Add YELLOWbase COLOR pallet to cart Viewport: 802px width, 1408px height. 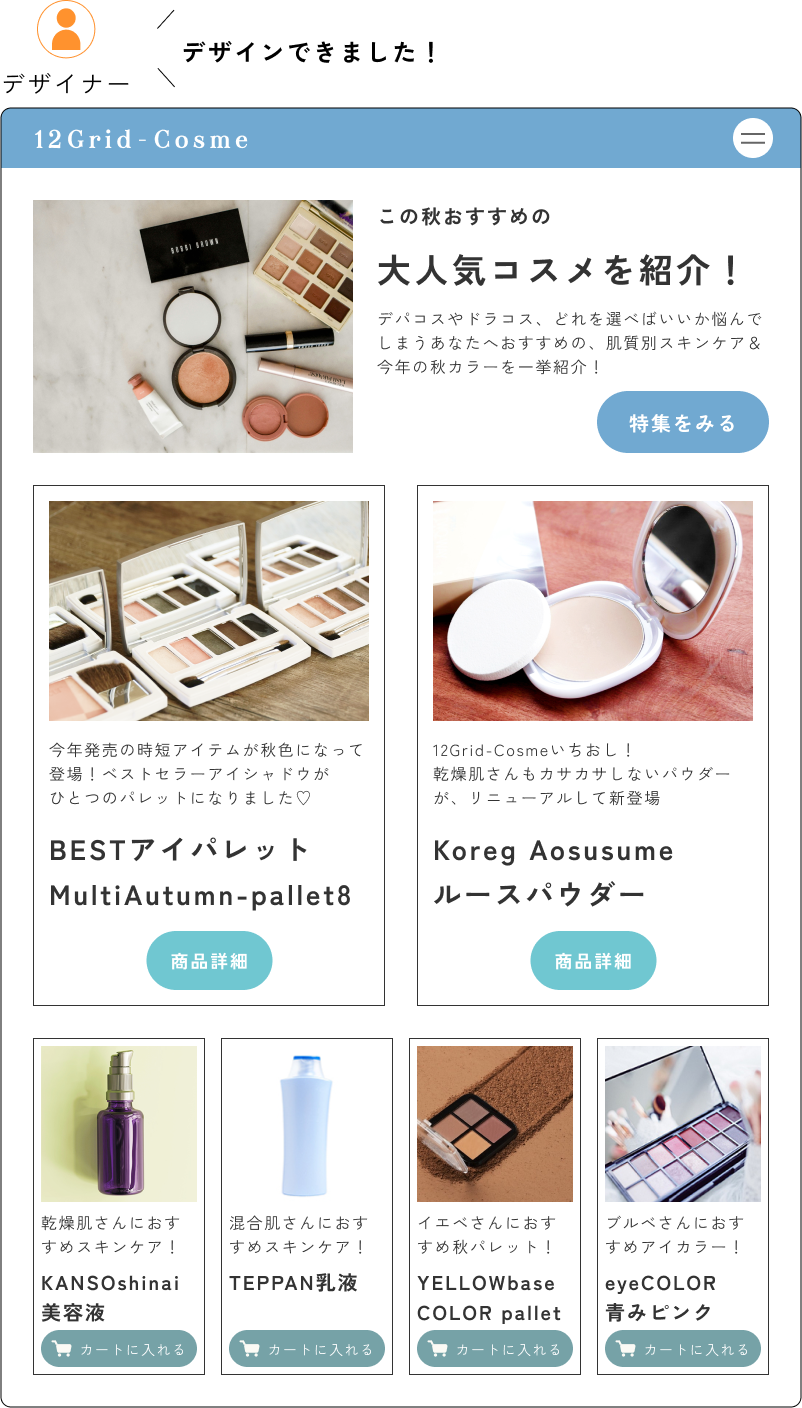tap(495, 1349)
